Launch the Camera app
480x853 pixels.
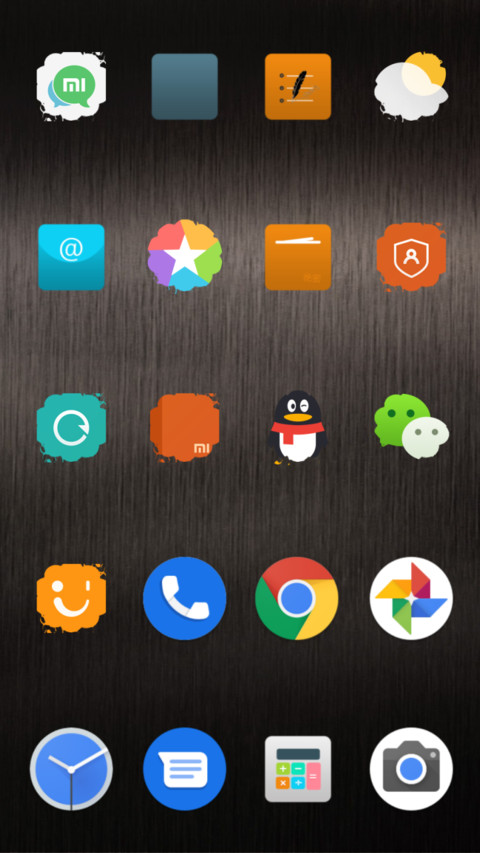(411, 769)
